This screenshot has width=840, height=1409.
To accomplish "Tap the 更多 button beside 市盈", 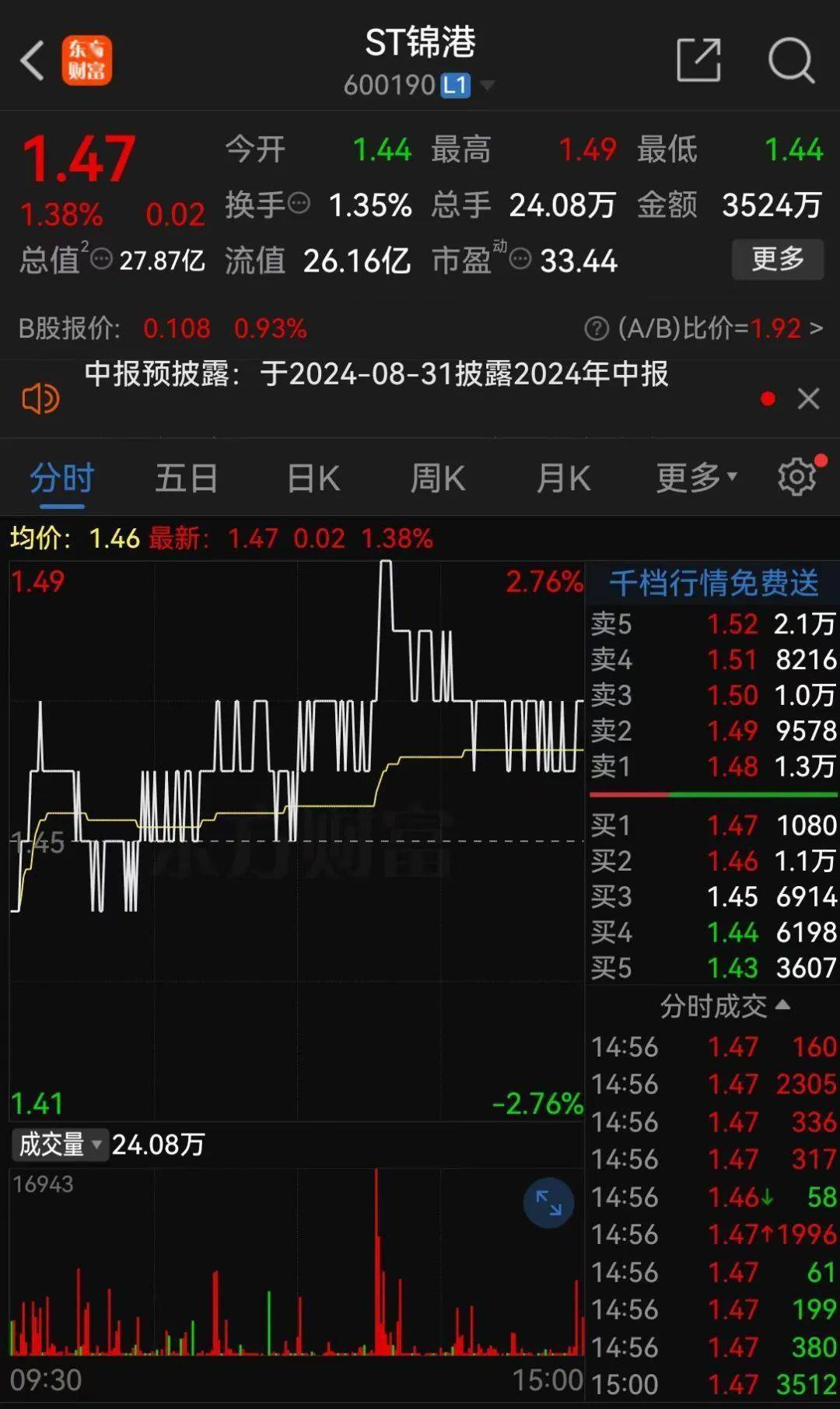I will tap(777, 259).
